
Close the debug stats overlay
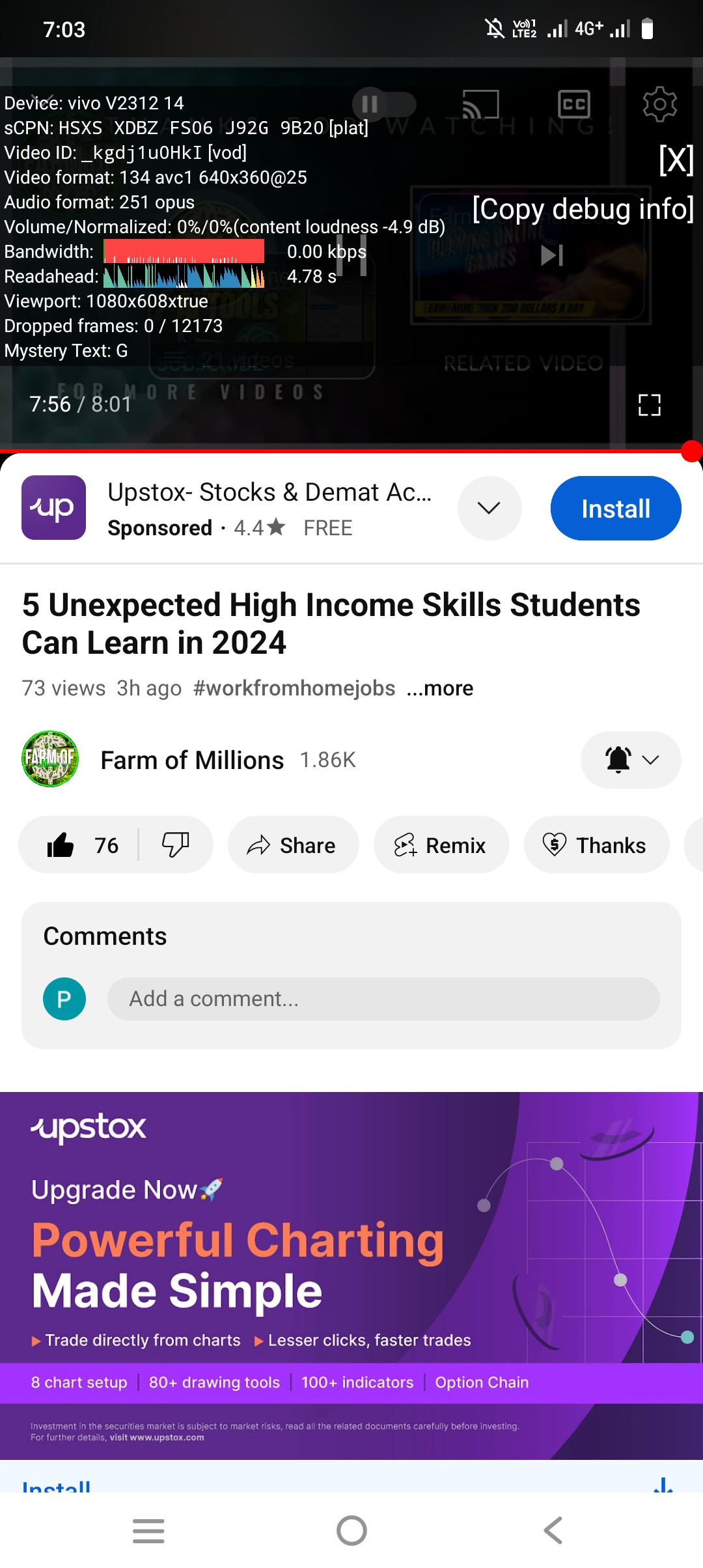tap(676, 160)
